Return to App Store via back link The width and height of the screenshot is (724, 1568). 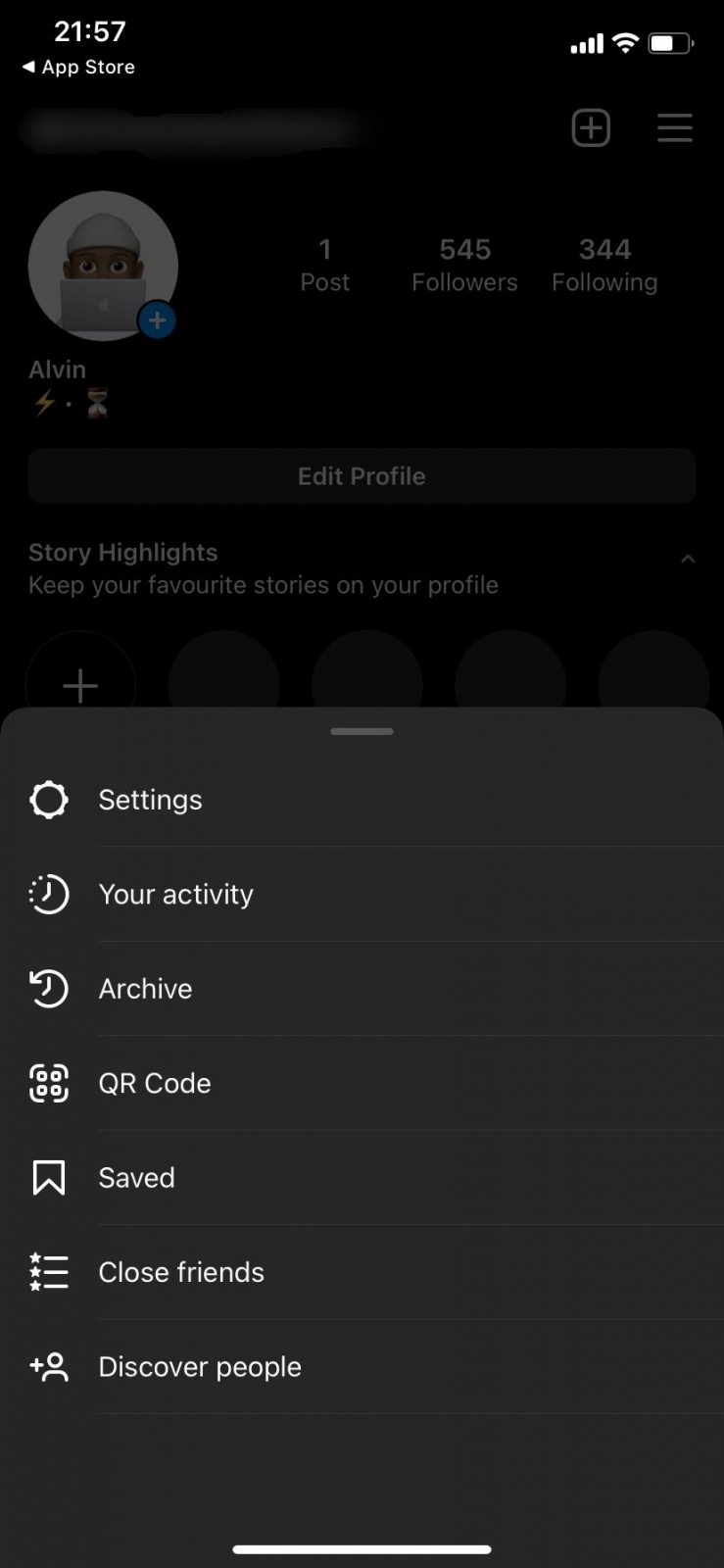click(78, 67)
